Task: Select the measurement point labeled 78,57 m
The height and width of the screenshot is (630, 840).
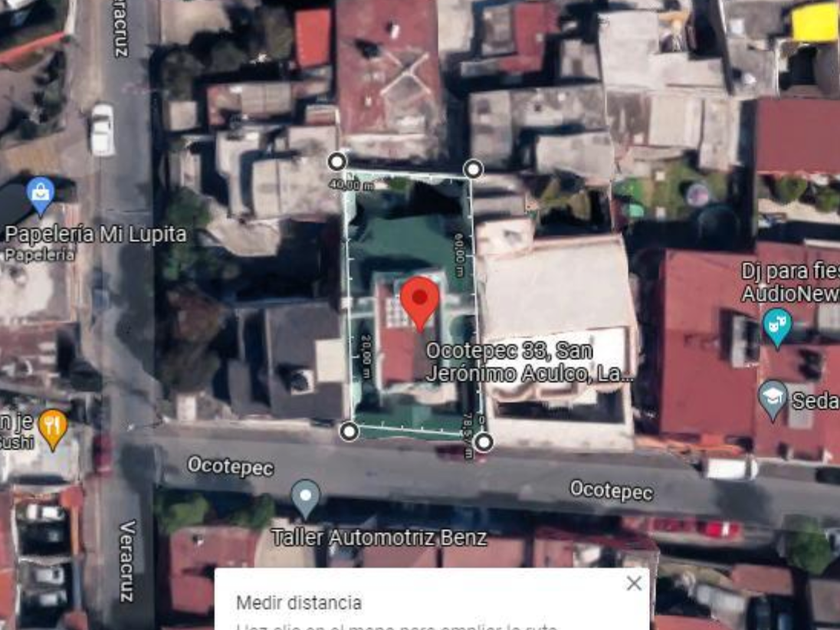Action: pyautogui.click(x=484, y=442)
